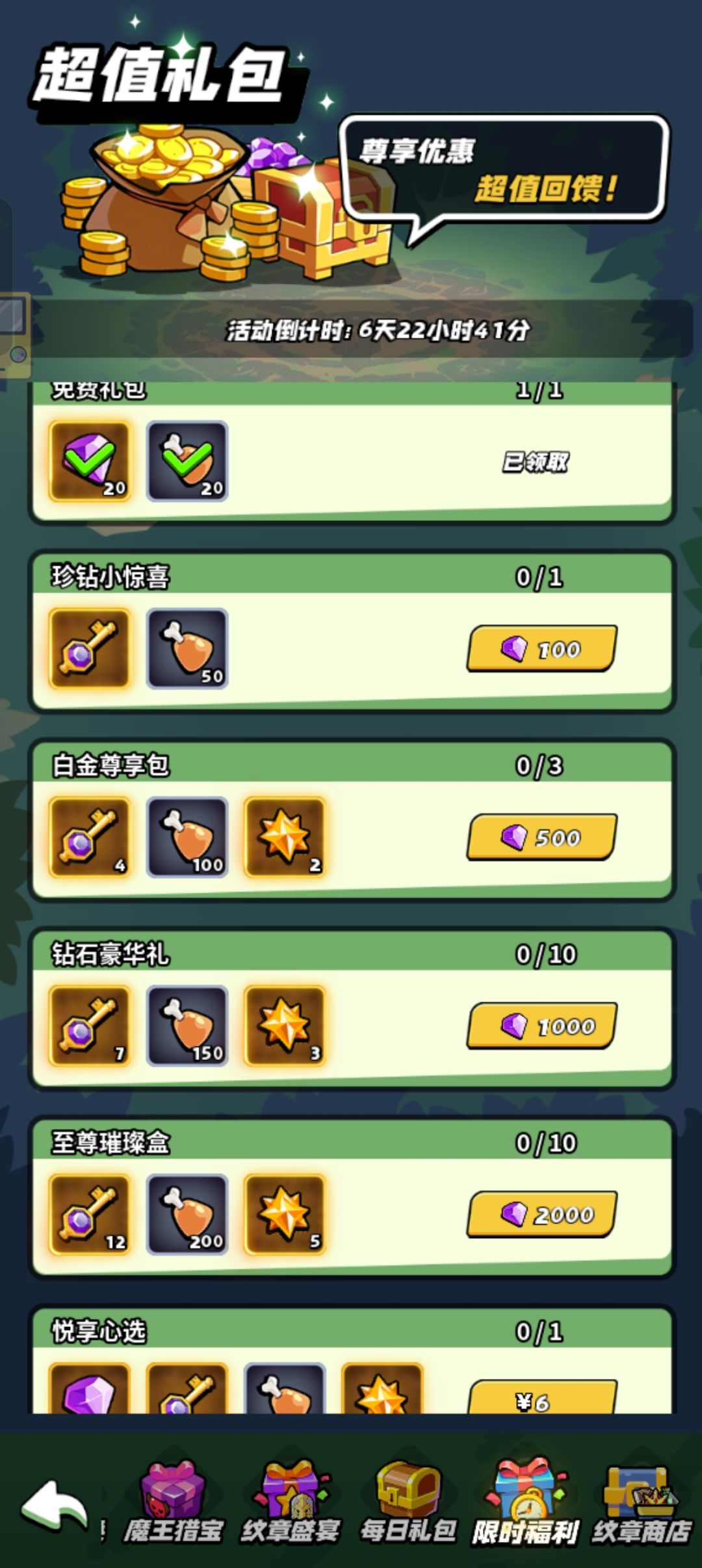Click the key icon showing 12 in 至尊璀璨盒
702x1568 pixels.
[x=90, y=1216]
